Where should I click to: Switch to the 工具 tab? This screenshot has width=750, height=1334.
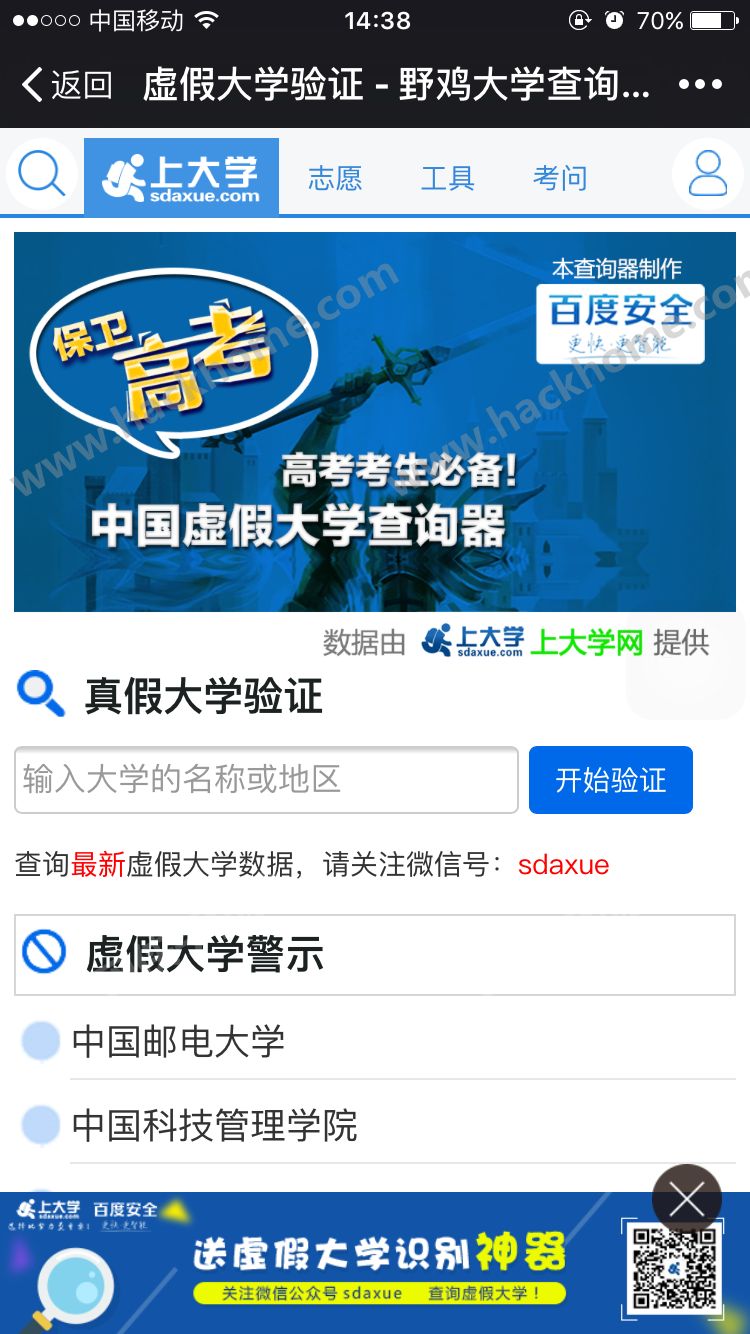[447, 178]
